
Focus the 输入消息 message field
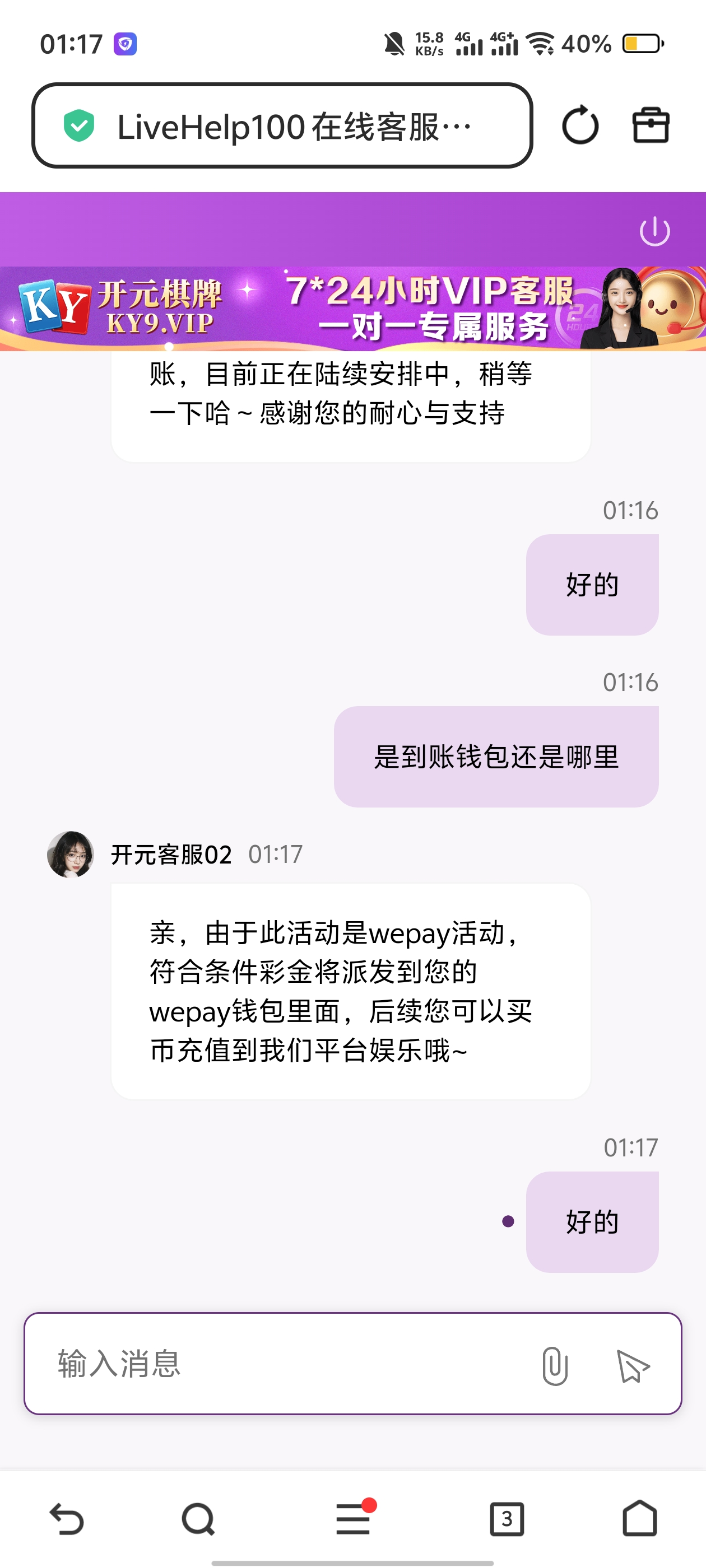tap(286, 1364)
